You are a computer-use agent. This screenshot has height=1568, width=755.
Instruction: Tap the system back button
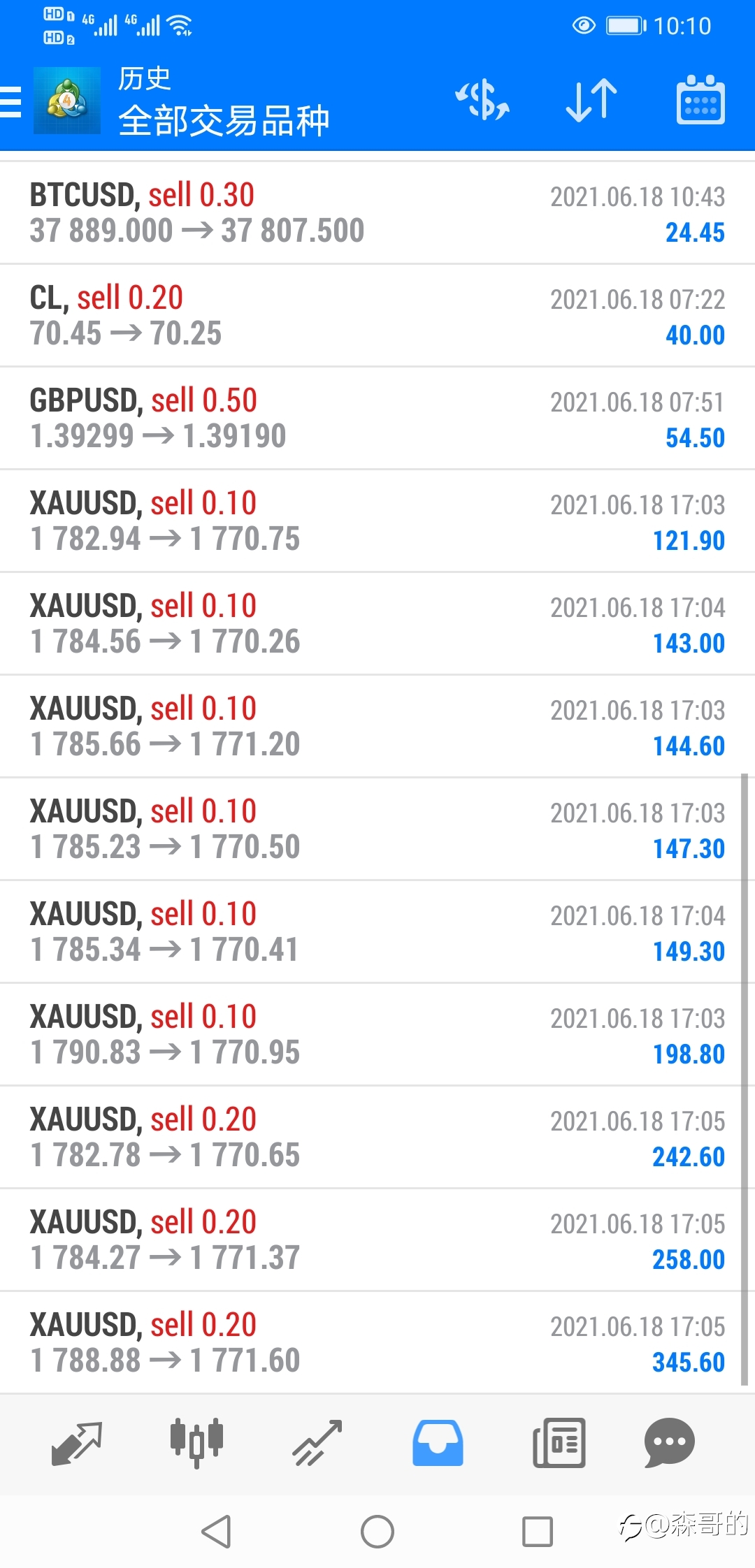click(216, 1532)
